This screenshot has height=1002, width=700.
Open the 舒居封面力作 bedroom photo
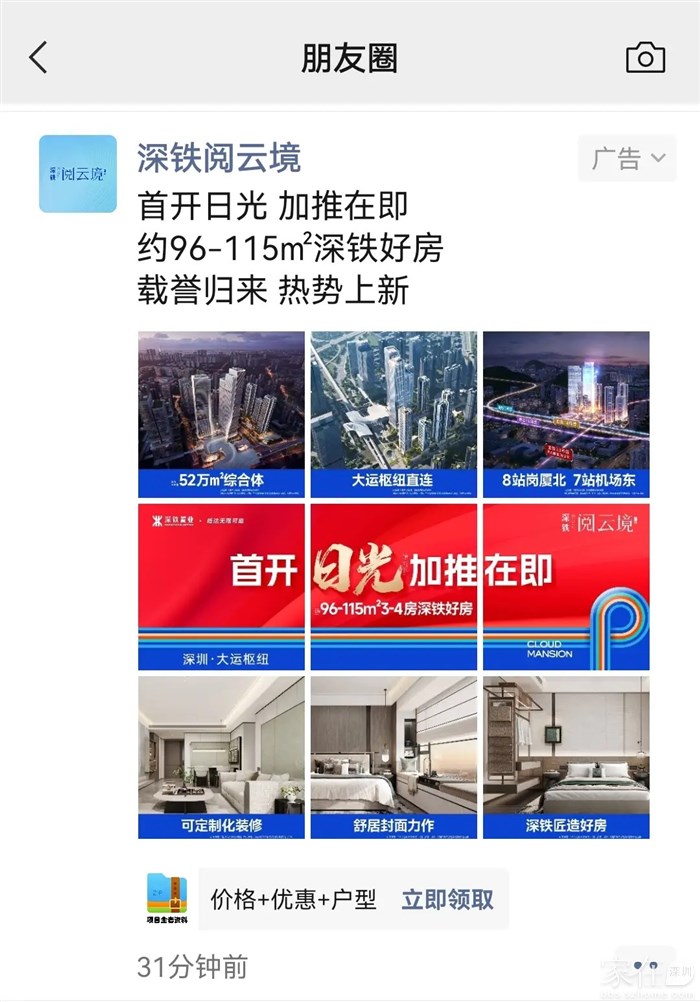393,757
